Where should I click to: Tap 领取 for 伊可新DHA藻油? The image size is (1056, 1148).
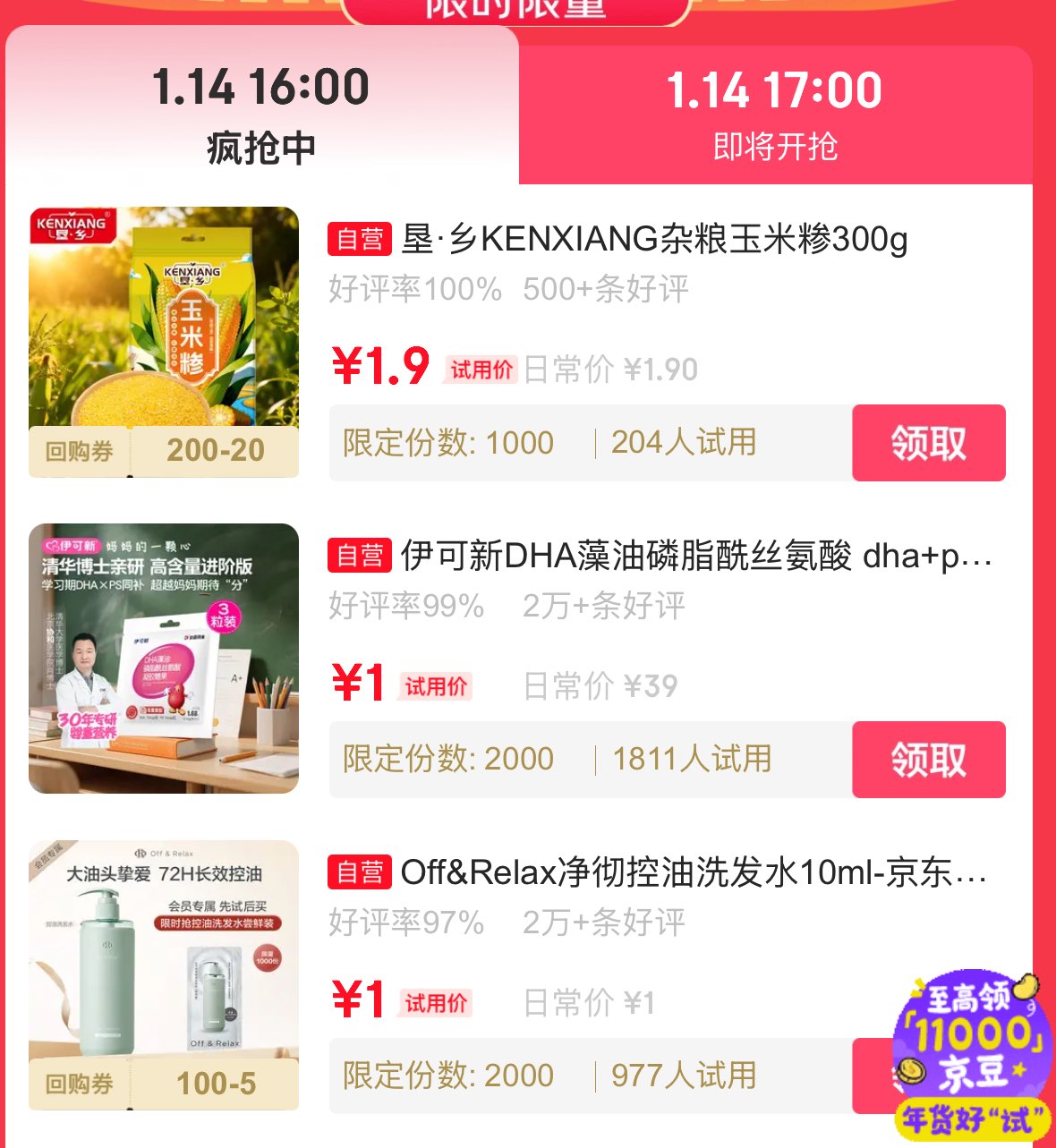click(x=928, y=760)
